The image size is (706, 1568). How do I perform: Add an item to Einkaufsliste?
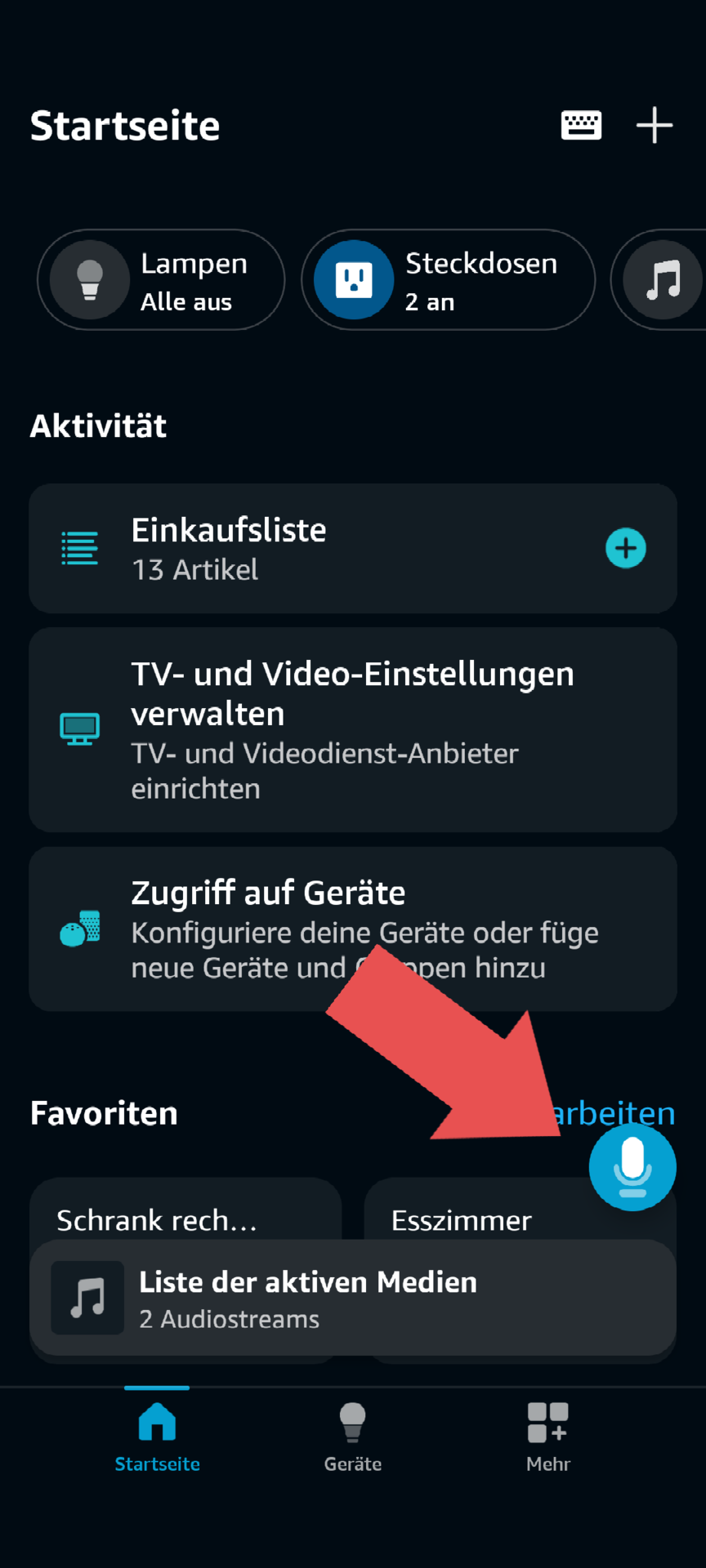pyautogui.click(x=626, y=548)
